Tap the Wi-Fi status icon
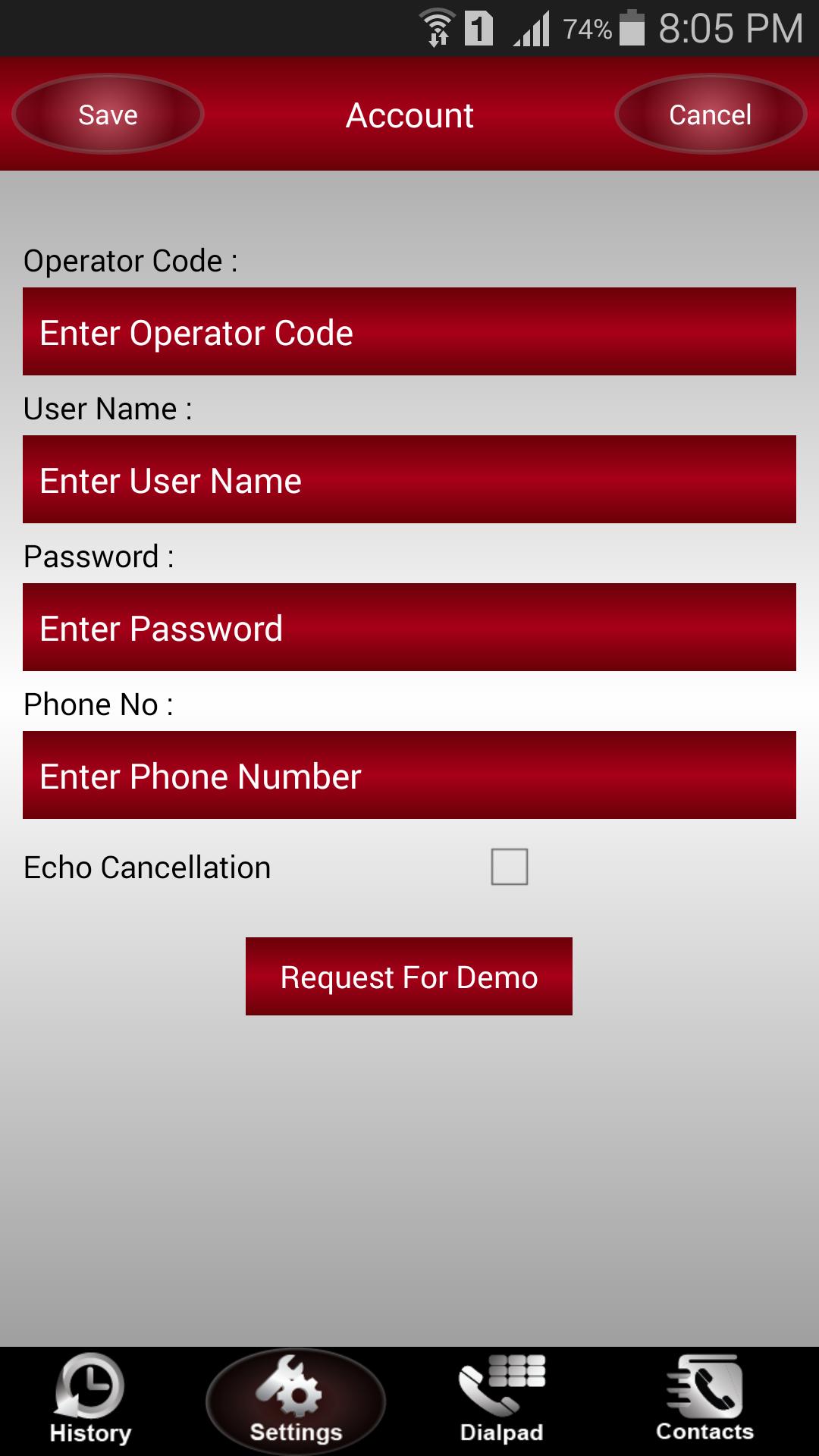 coord(438,25)
